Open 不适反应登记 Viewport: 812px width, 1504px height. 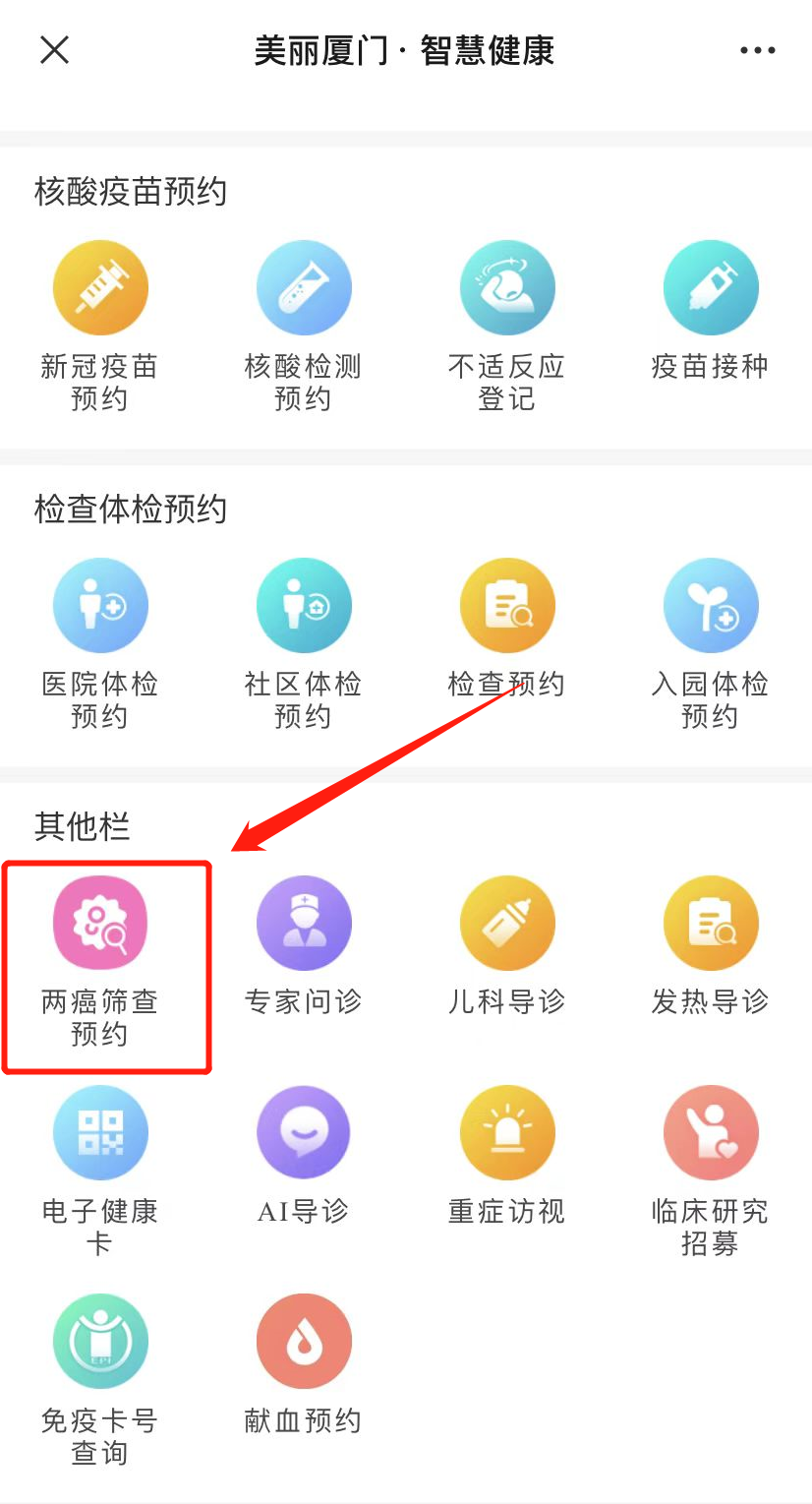[507, 288]
